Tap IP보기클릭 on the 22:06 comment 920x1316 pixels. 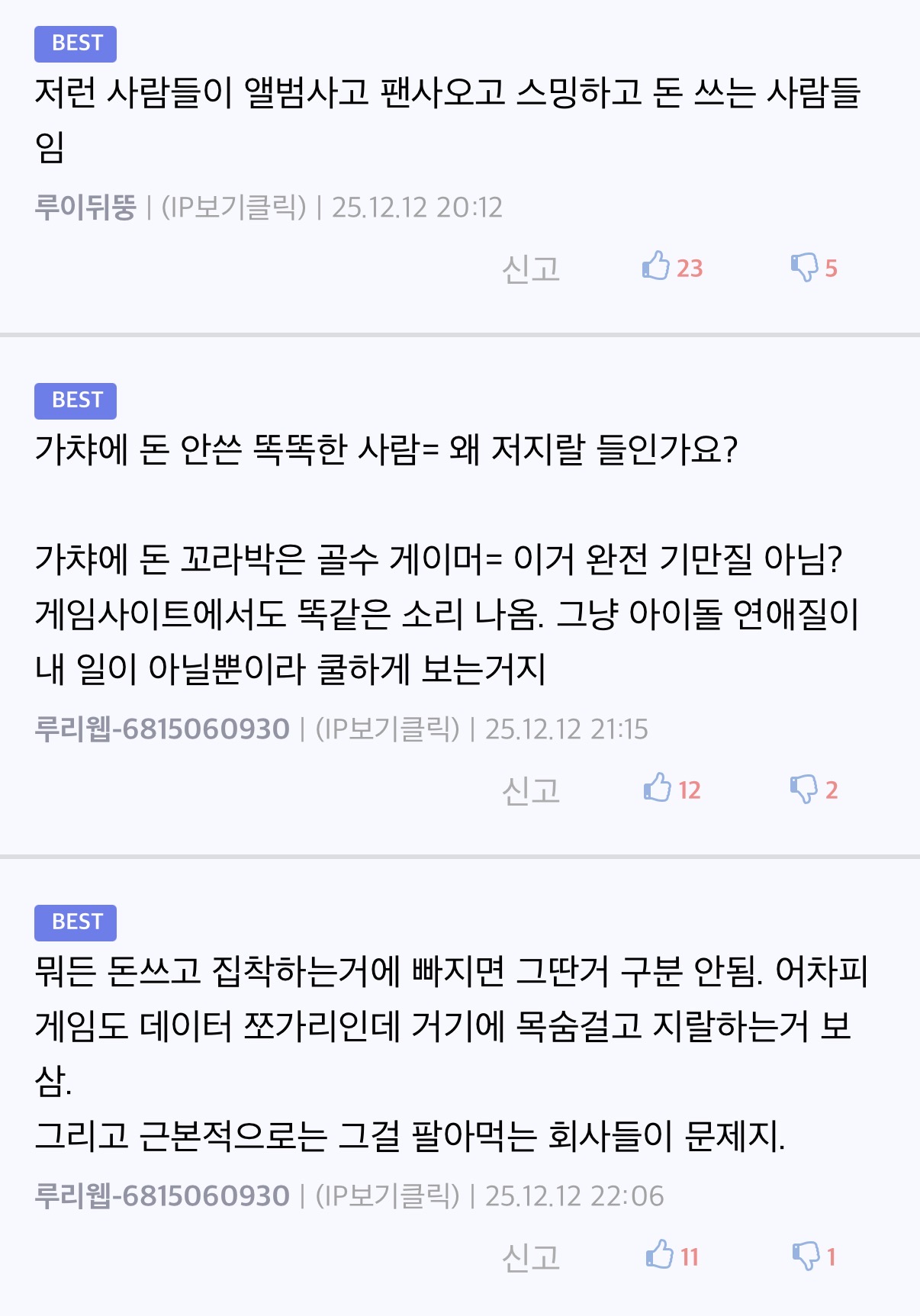(x=388, y=1195)
